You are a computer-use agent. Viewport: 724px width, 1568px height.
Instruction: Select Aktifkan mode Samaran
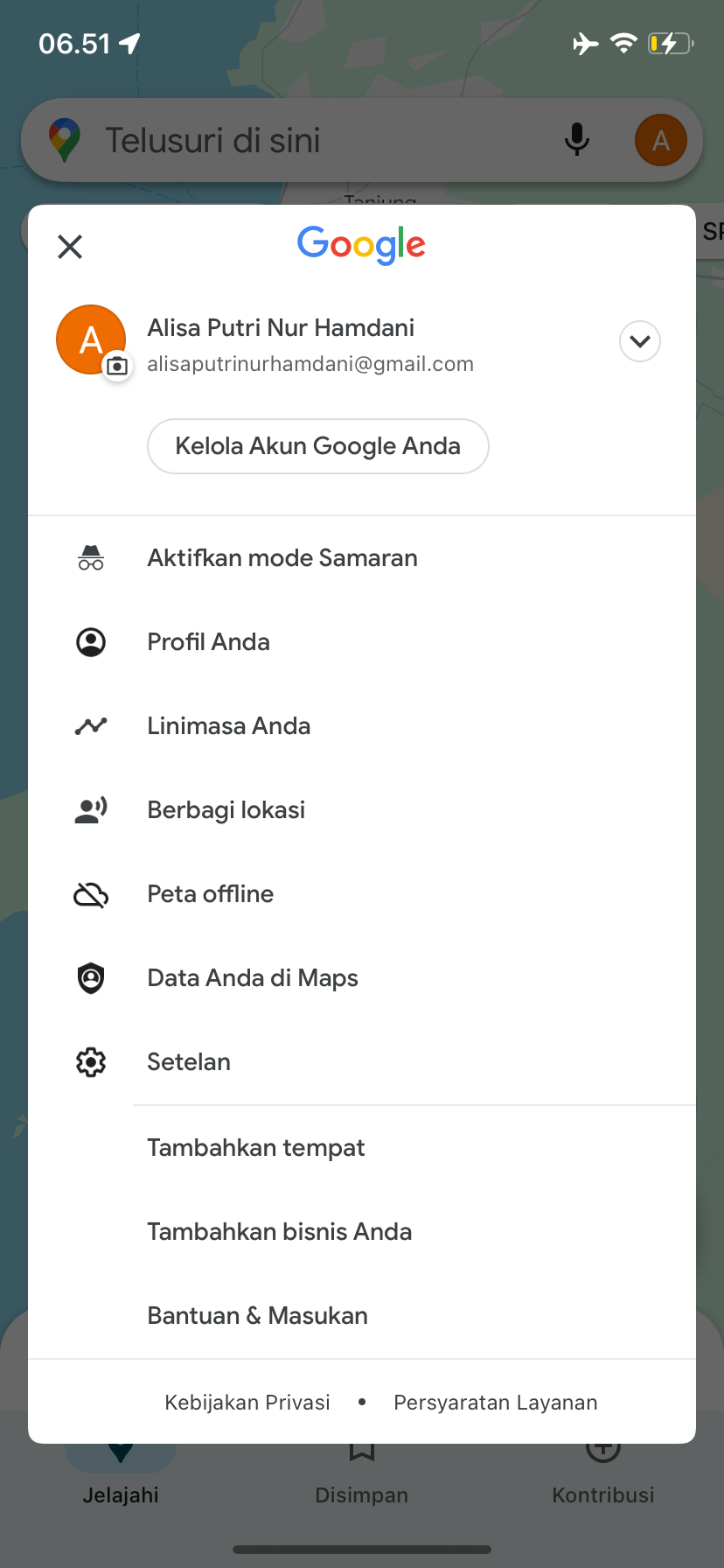pyautogui.click(x=362, y=558)
